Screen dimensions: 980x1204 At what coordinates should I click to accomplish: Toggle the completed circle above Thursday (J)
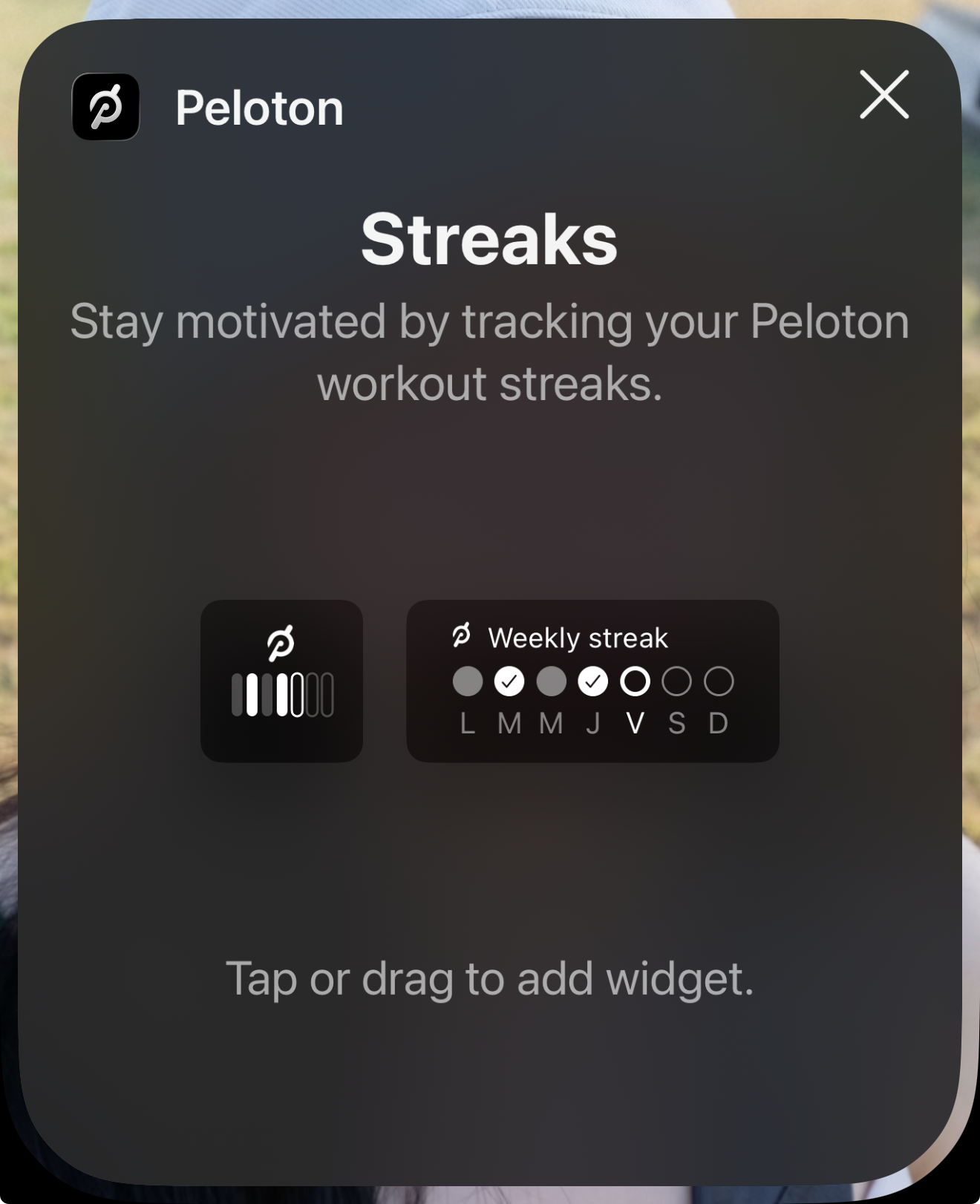pos(593,681)
